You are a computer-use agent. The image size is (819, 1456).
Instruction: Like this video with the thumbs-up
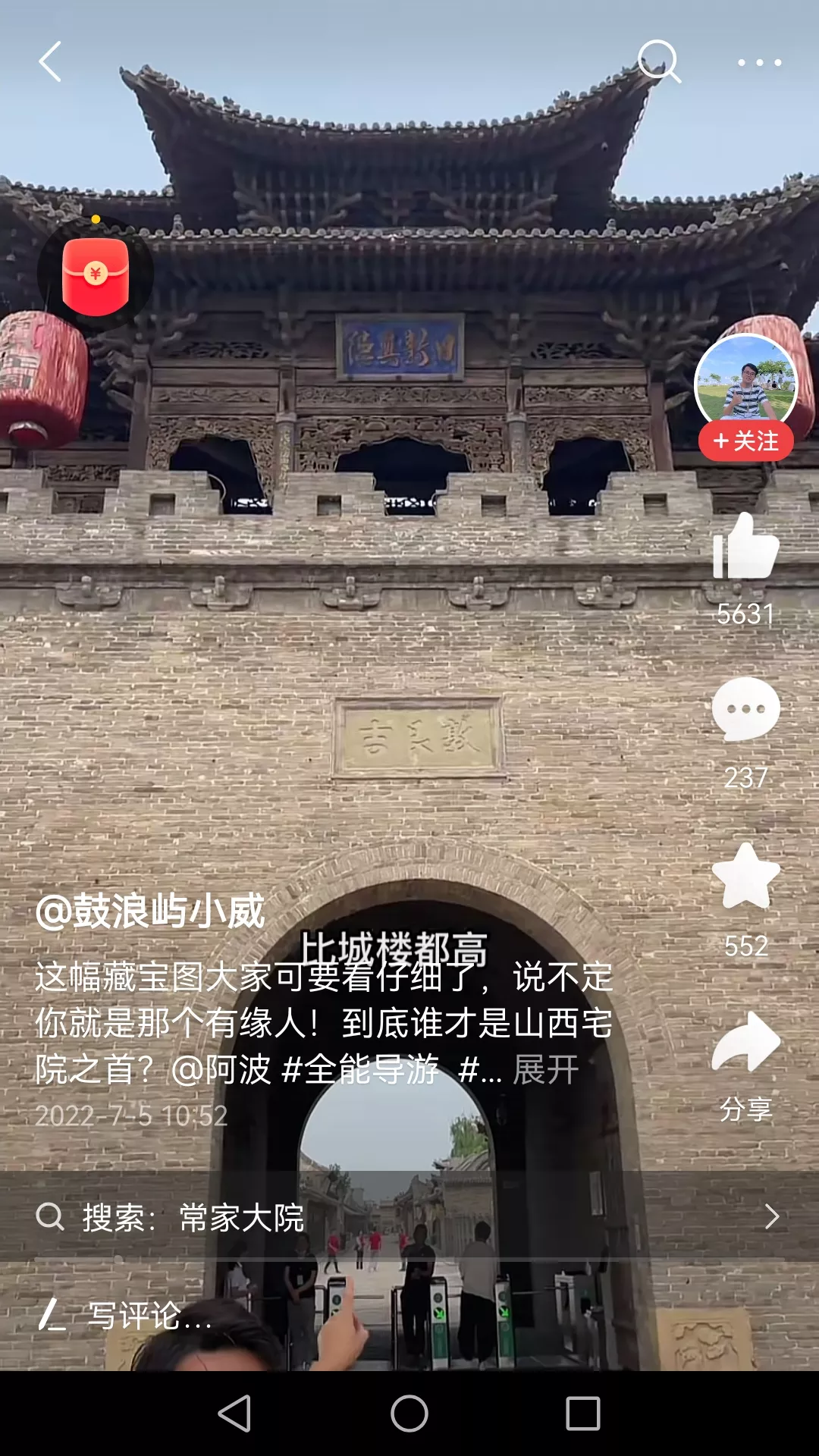(745, 548)
